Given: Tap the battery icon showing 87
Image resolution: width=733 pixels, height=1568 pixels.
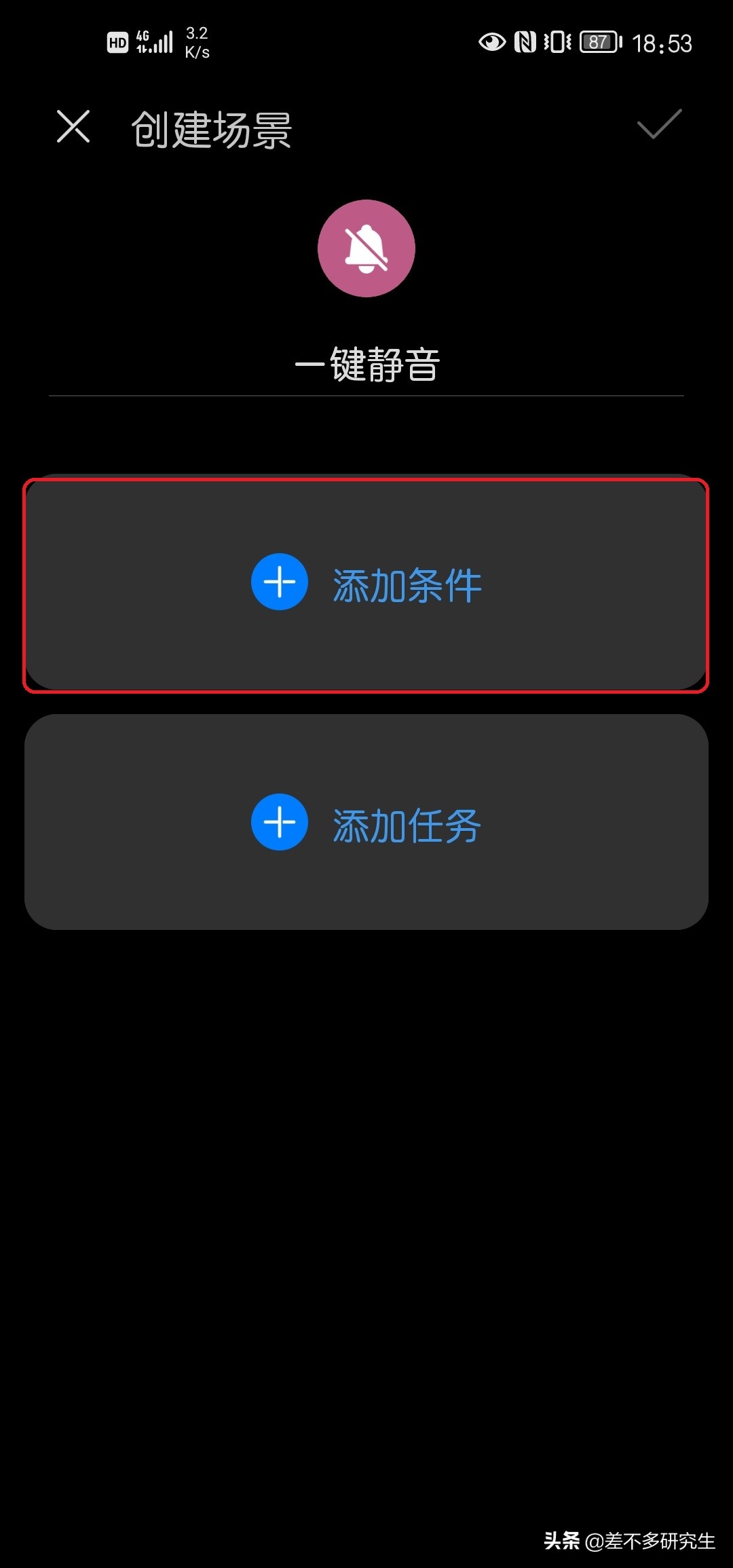Looking at the screenshot, I should click(x=599, y=42).
